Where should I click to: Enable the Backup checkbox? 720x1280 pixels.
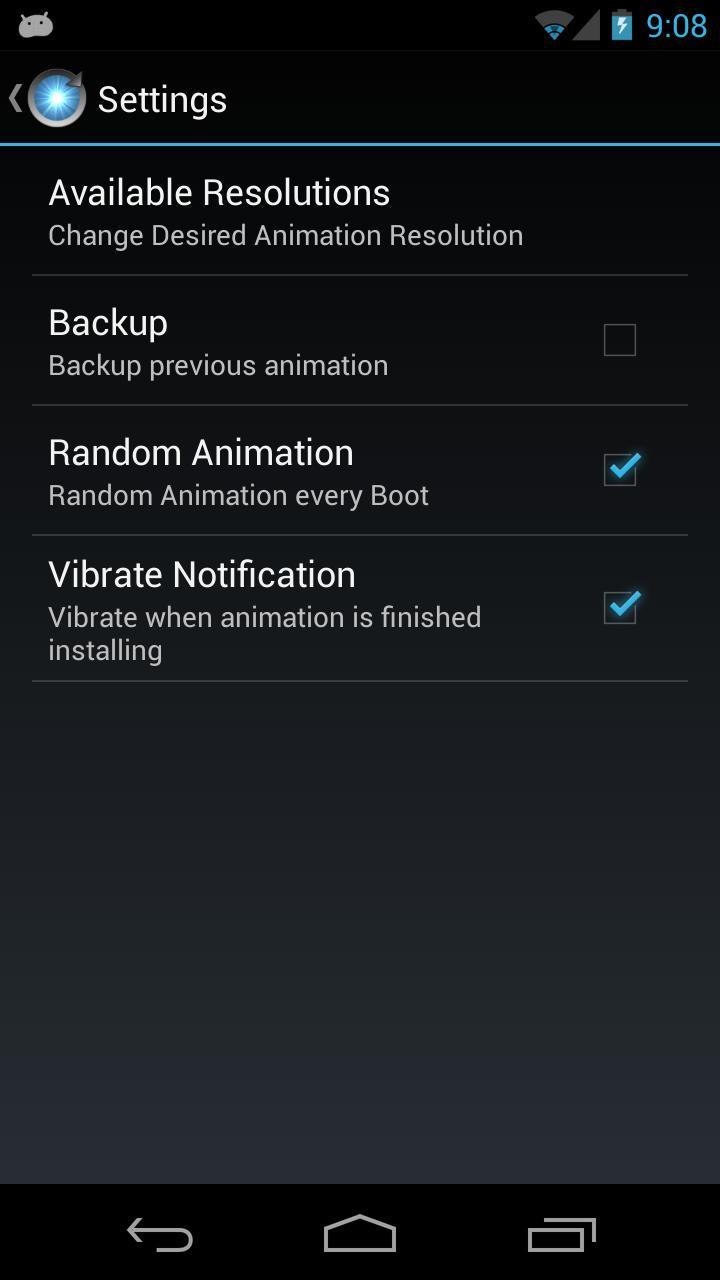pos(619,340)
